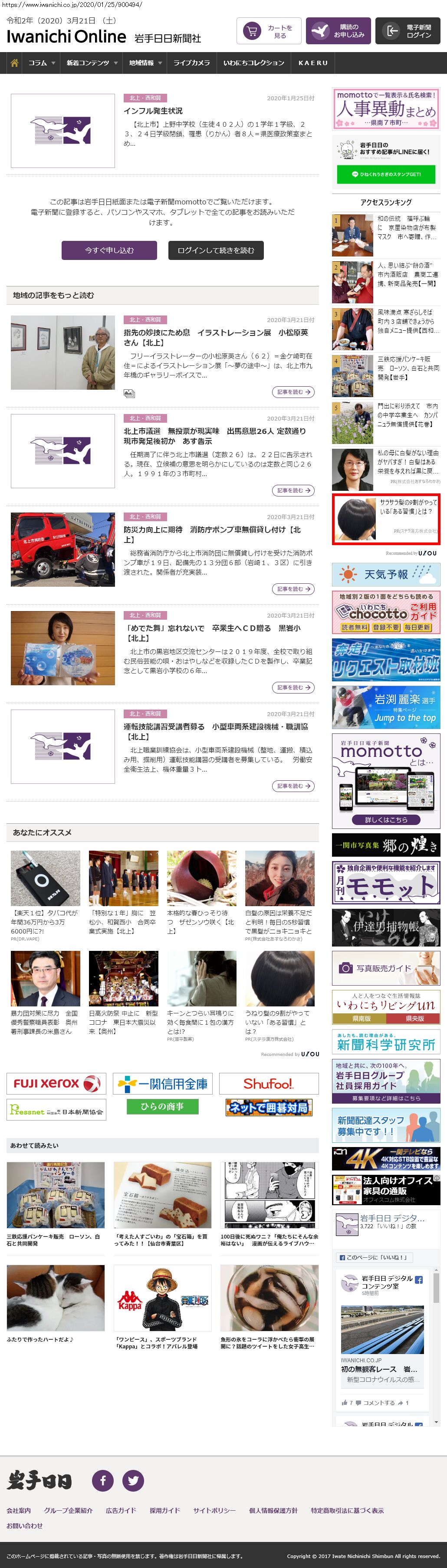Expand the コラム dropdown menu
The image size is (447, 1568).
(41, 62)
